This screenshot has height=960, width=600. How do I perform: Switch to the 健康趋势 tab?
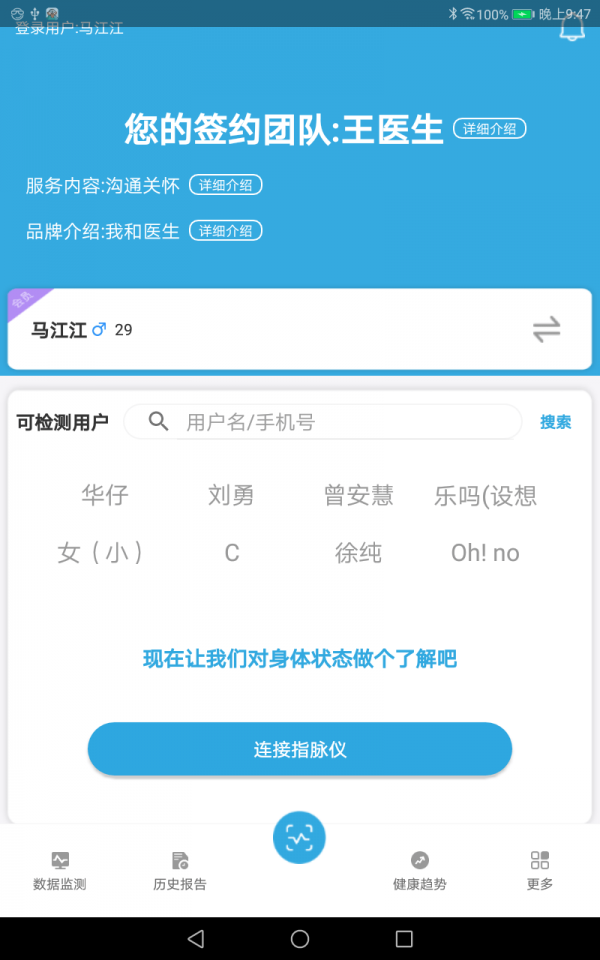coord(420,871)
